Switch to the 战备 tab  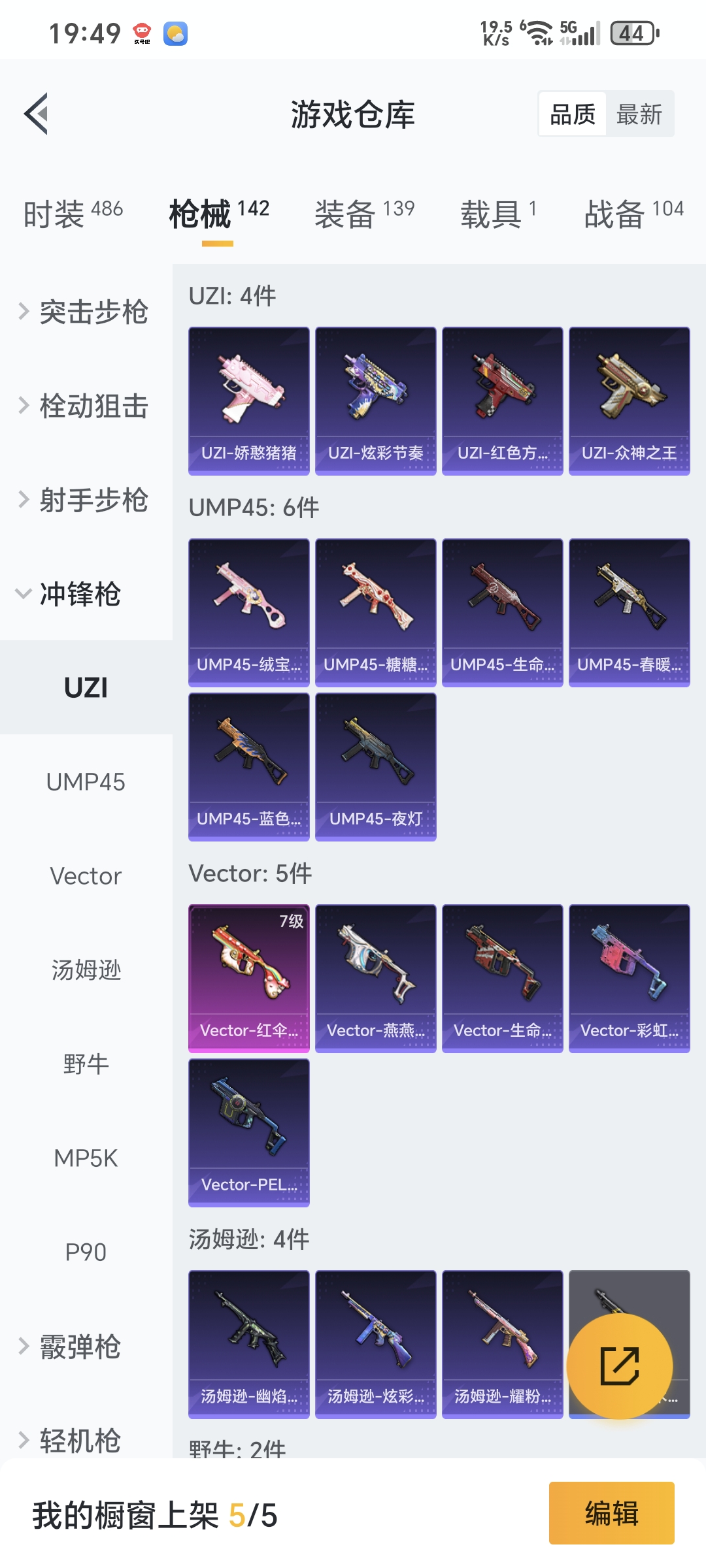633,214
